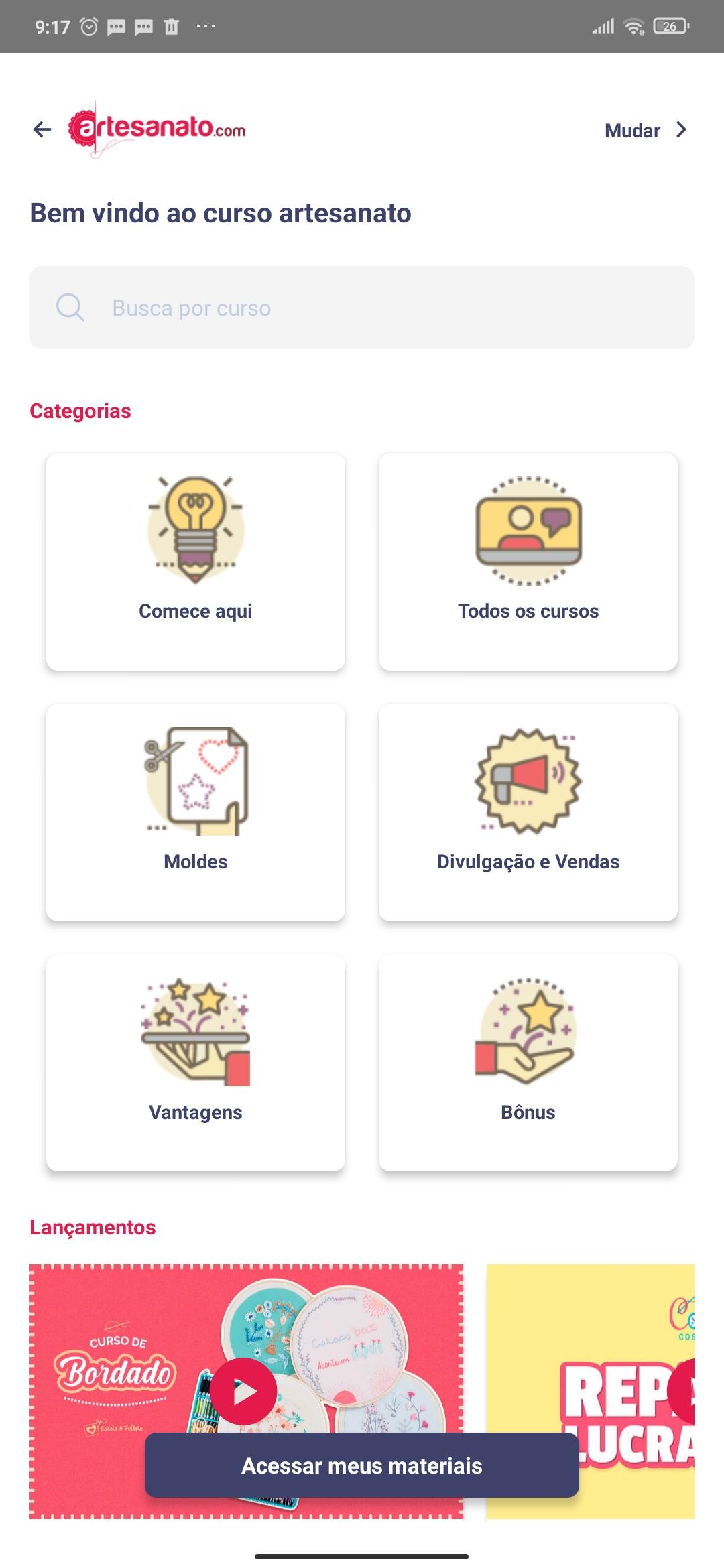Open the Todos os cursos category

(528, 562)
